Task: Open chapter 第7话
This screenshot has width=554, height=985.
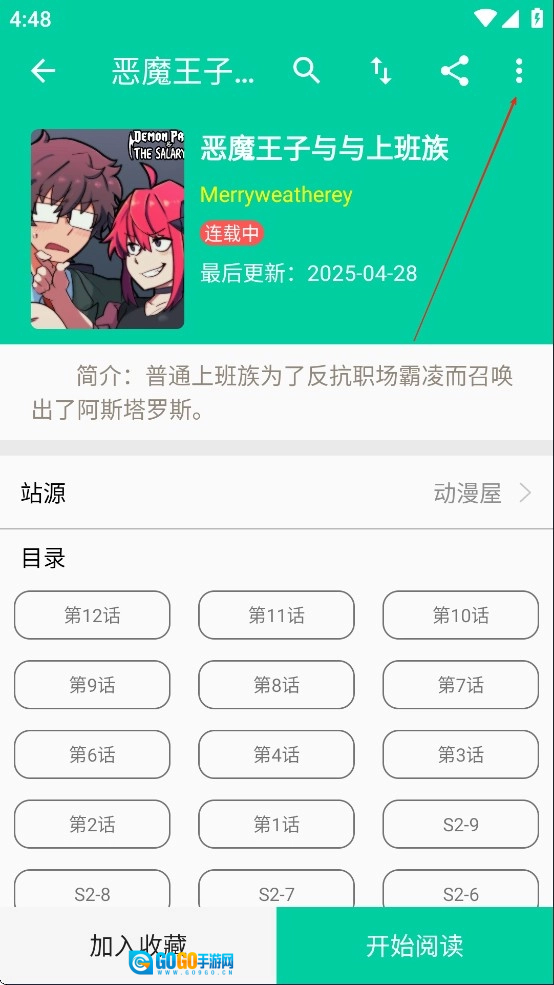Action: 460,685
